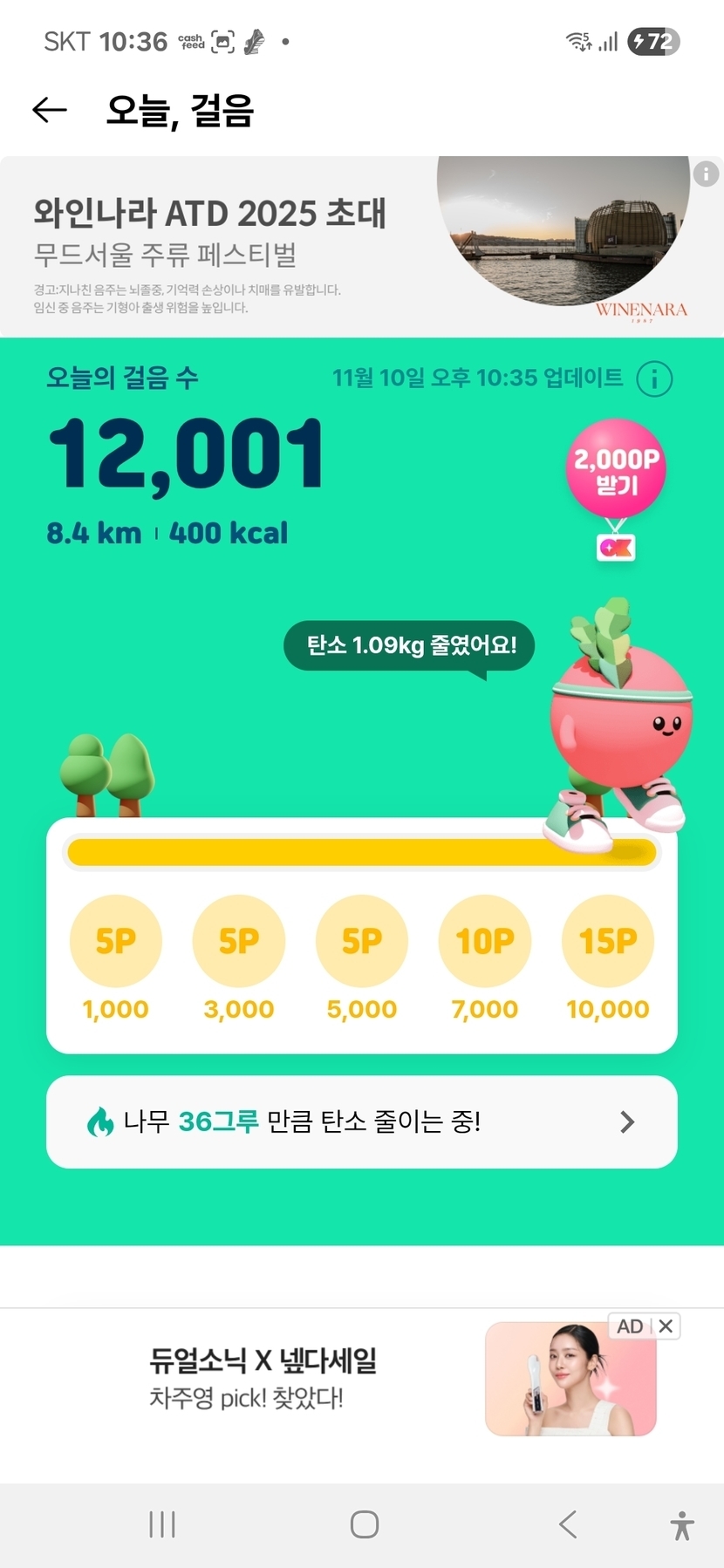Screen dimensions: 724x1568
Task: View ad info on the 와인나라 banner
Action: click(x=705, y=174)
